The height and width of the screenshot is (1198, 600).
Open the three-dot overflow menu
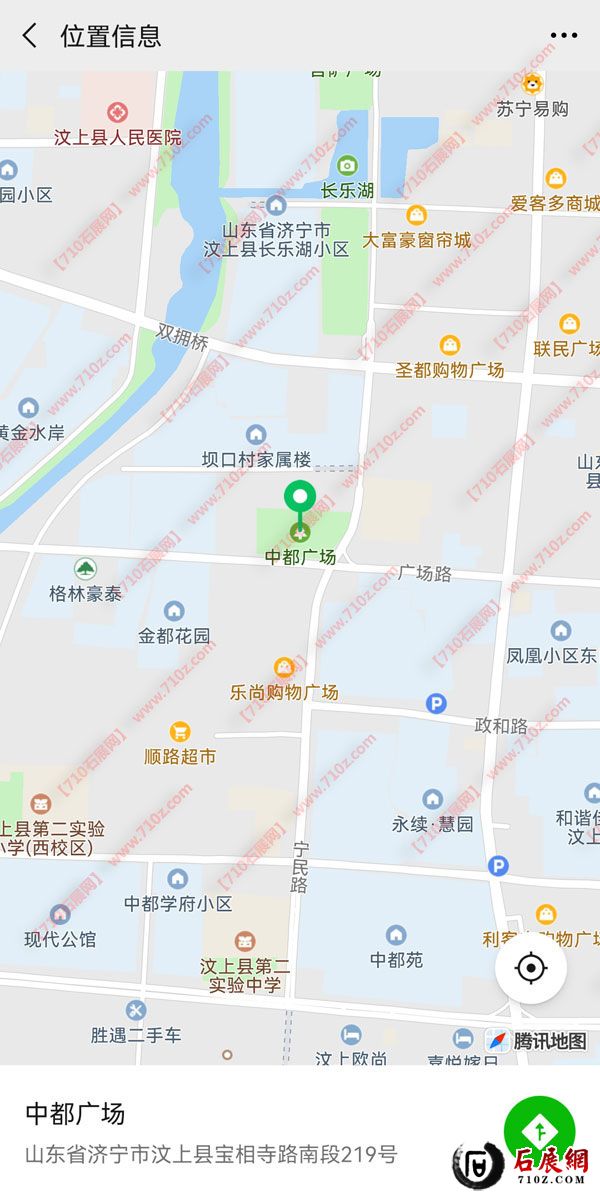(563, 36)
